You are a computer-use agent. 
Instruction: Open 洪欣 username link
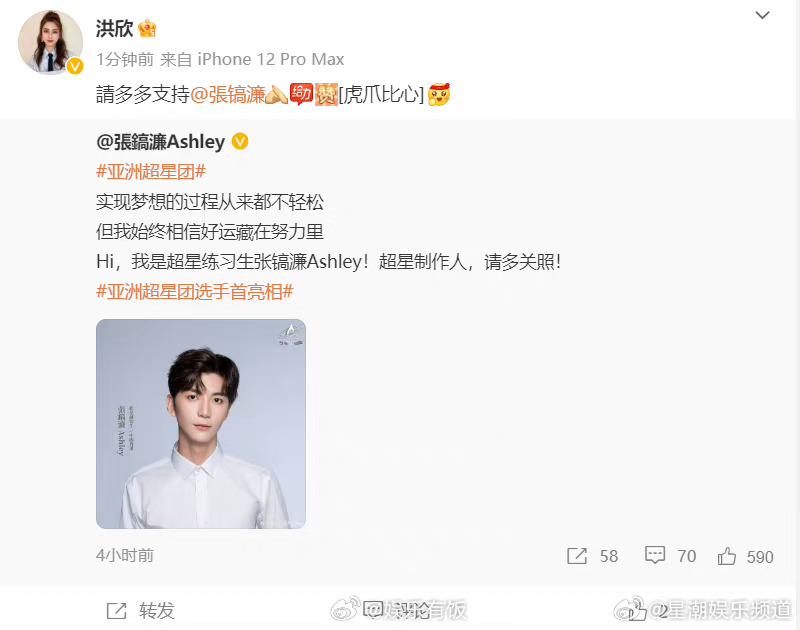pyautogui.click(x=114, y=28)
